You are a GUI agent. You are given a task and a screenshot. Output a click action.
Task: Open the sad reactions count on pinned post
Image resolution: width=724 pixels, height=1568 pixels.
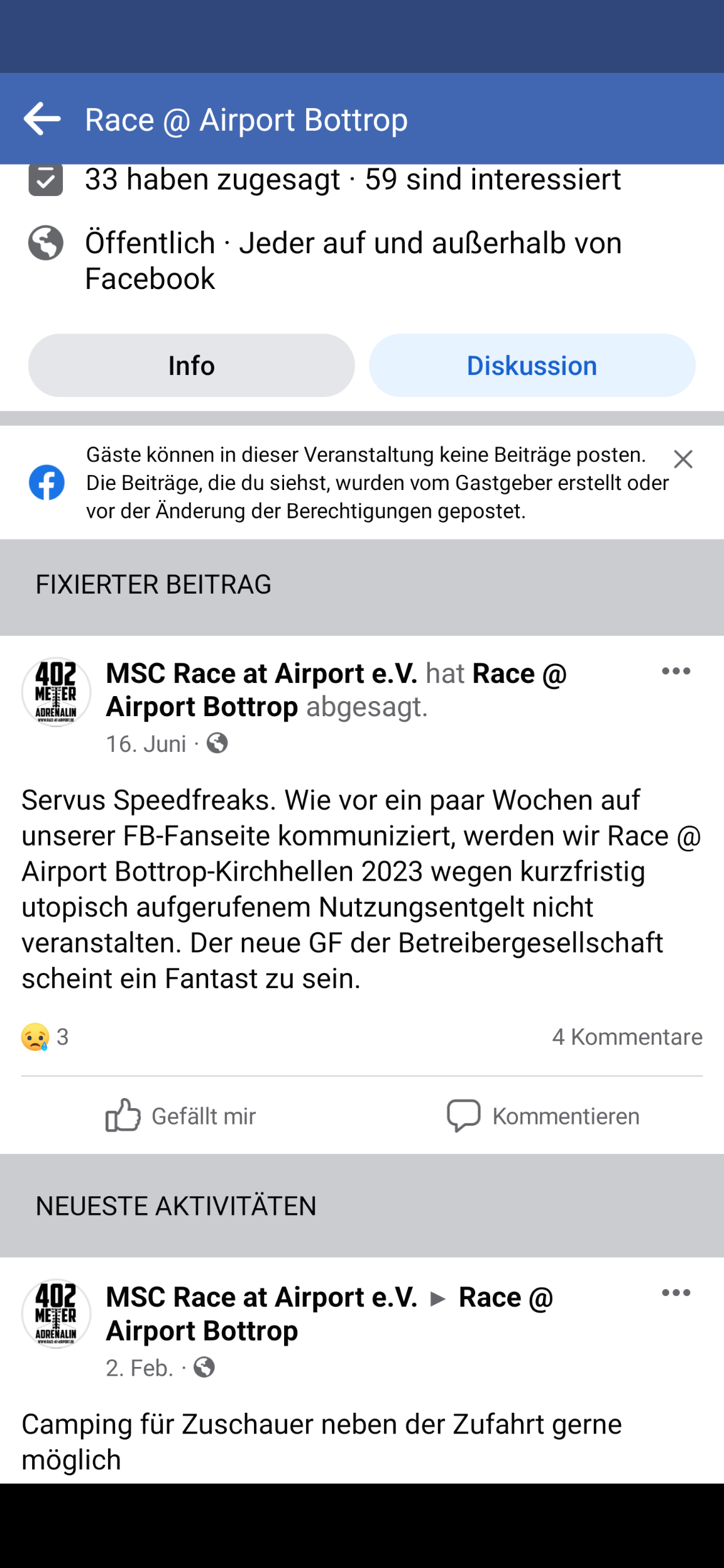[x=45, y=1037]
